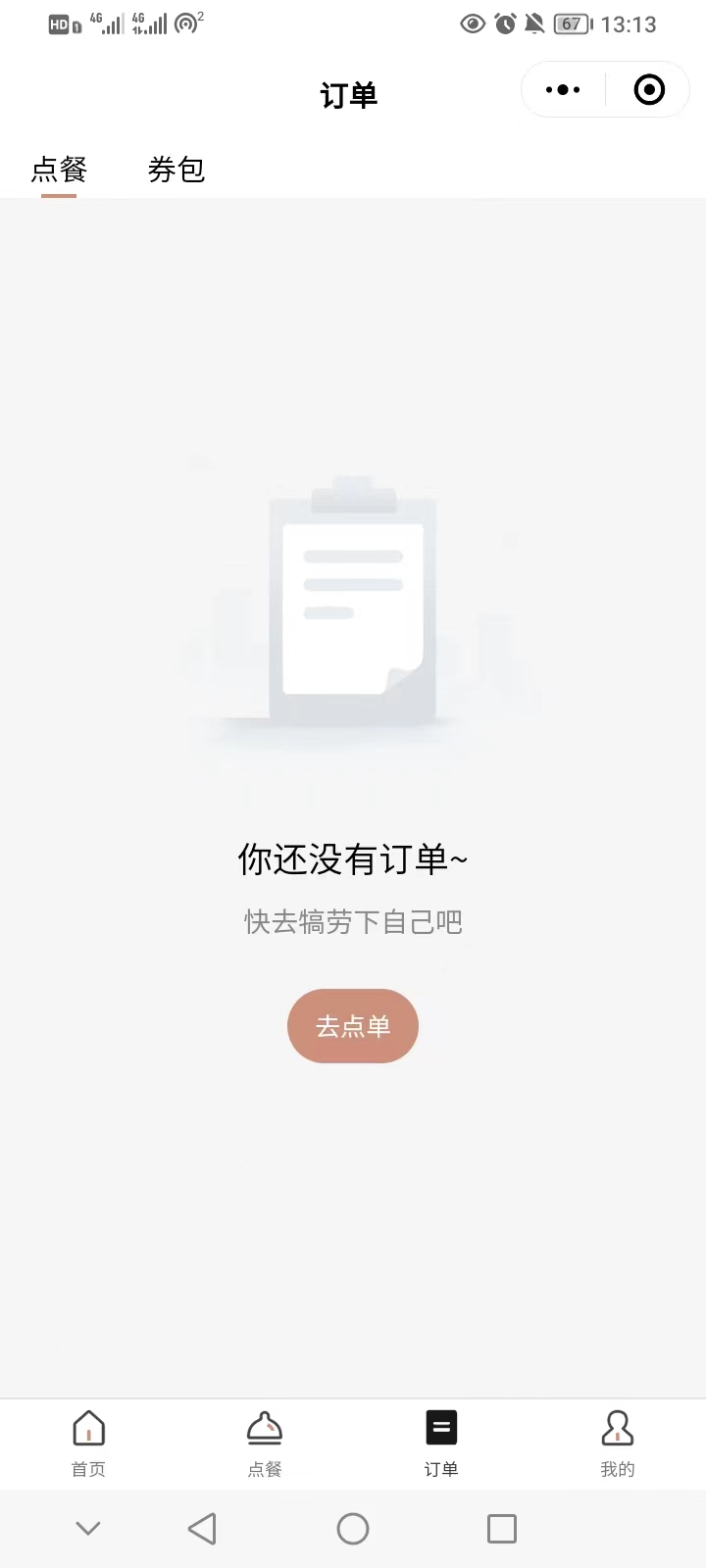Tap the system back button
The height and width of the screenshot is (1568, 706).
point(202,1529)
